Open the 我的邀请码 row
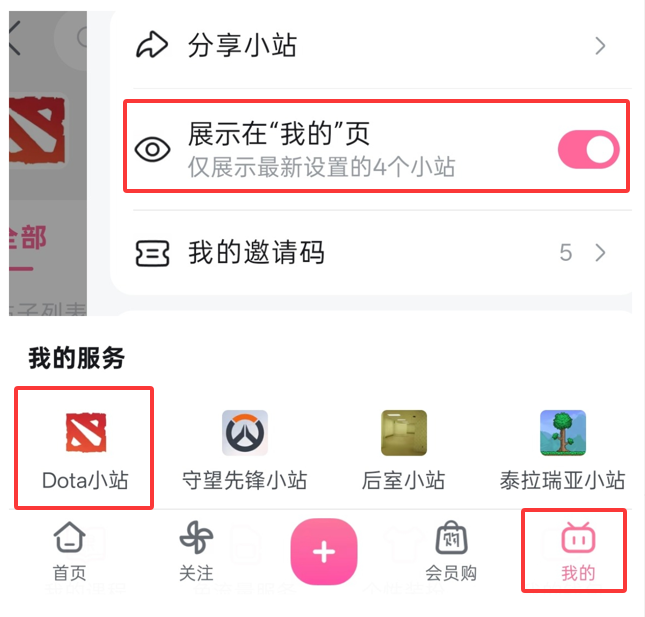 pyautogui.click(x=371, y=253)
